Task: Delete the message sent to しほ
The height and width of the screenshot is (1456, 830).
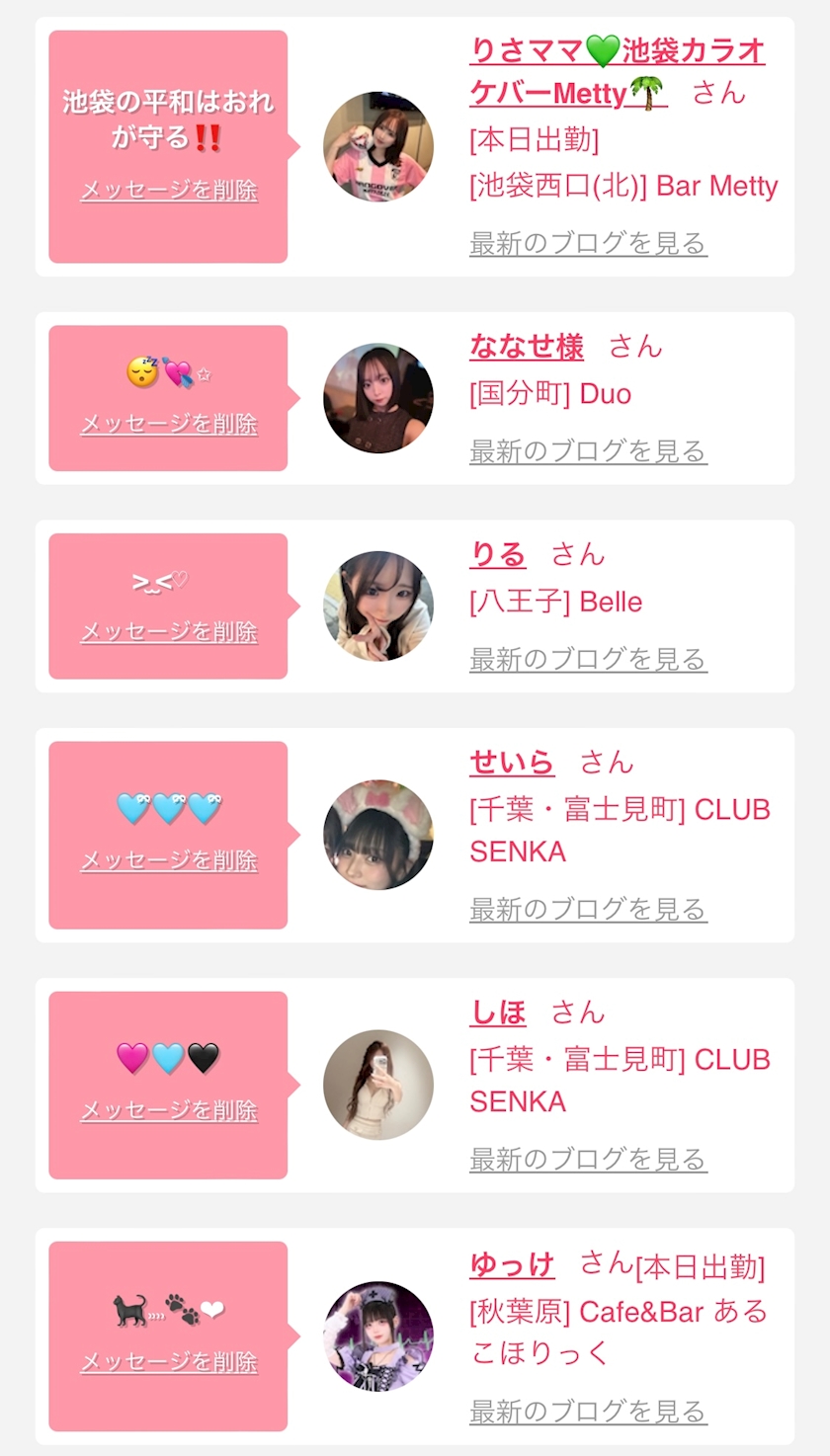Action: (x=168, y=1111)
